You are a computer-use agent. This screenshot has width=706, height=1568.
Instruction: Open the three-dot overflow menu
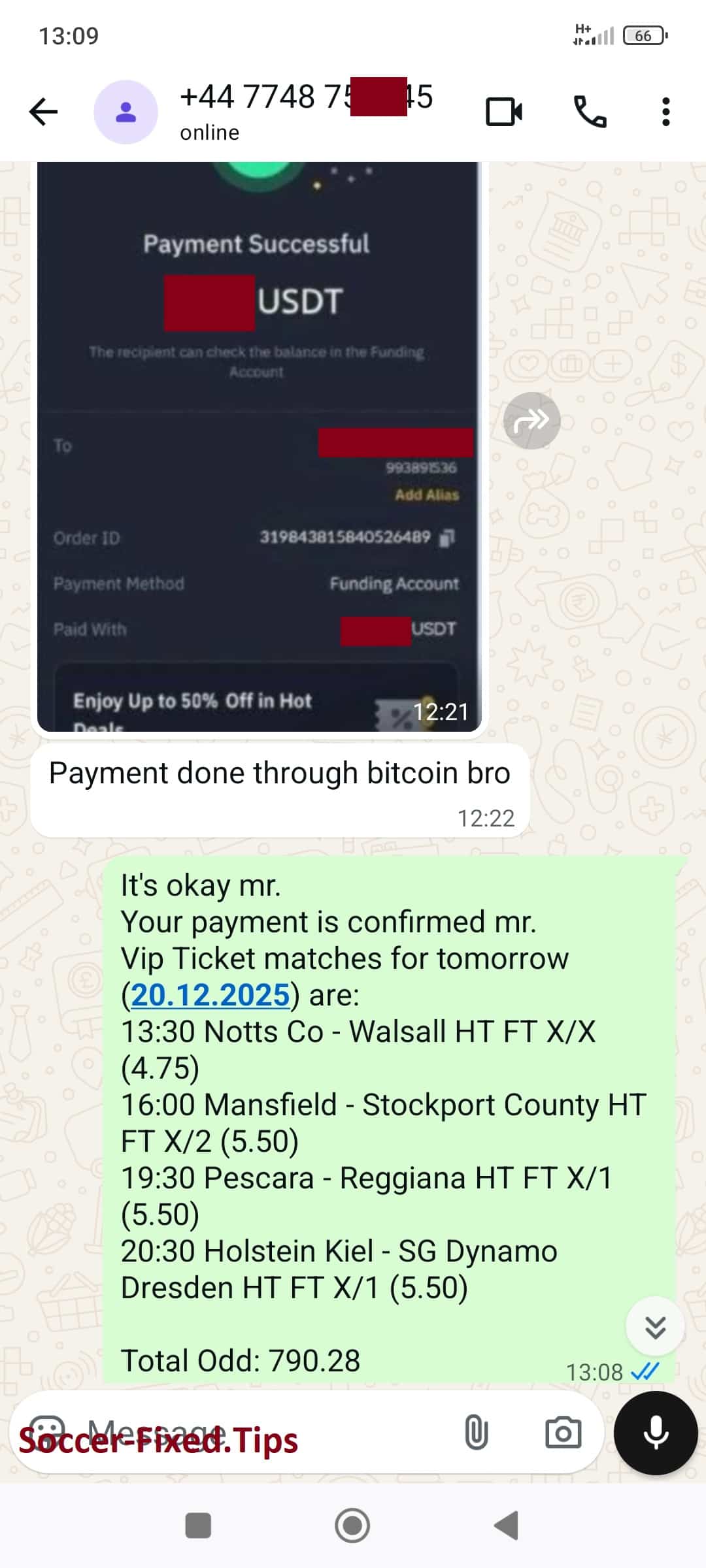665,112
